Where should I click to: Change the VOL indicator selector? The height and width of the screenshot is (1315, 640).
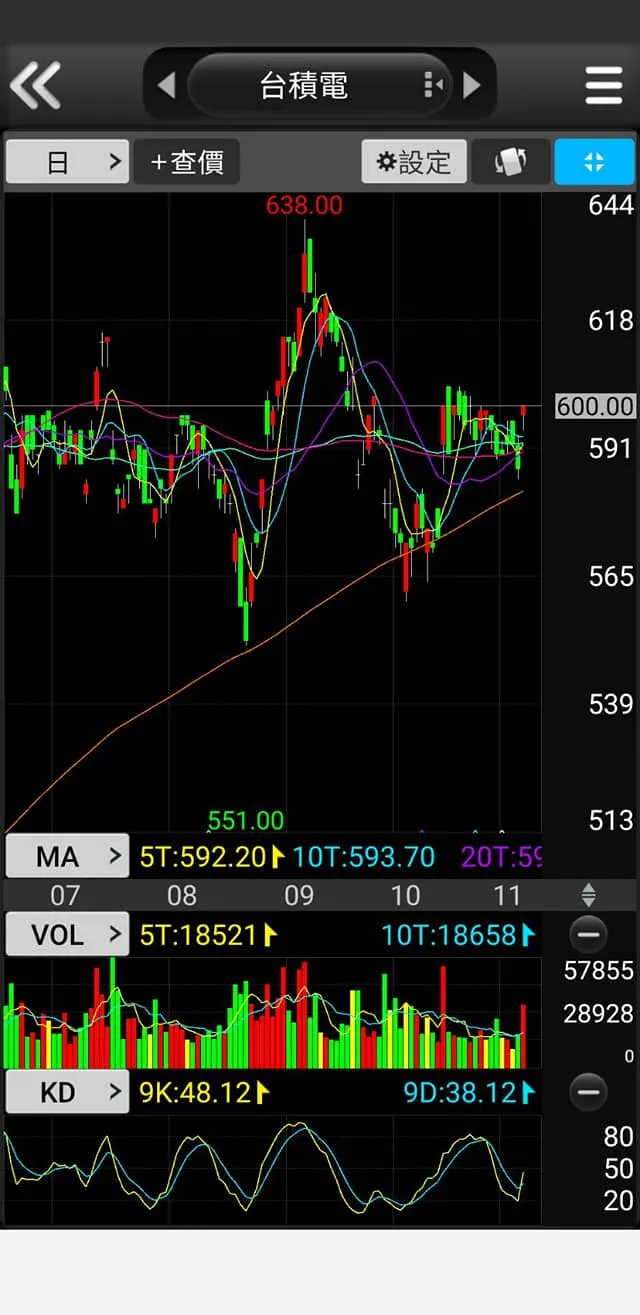coord(67,935)
